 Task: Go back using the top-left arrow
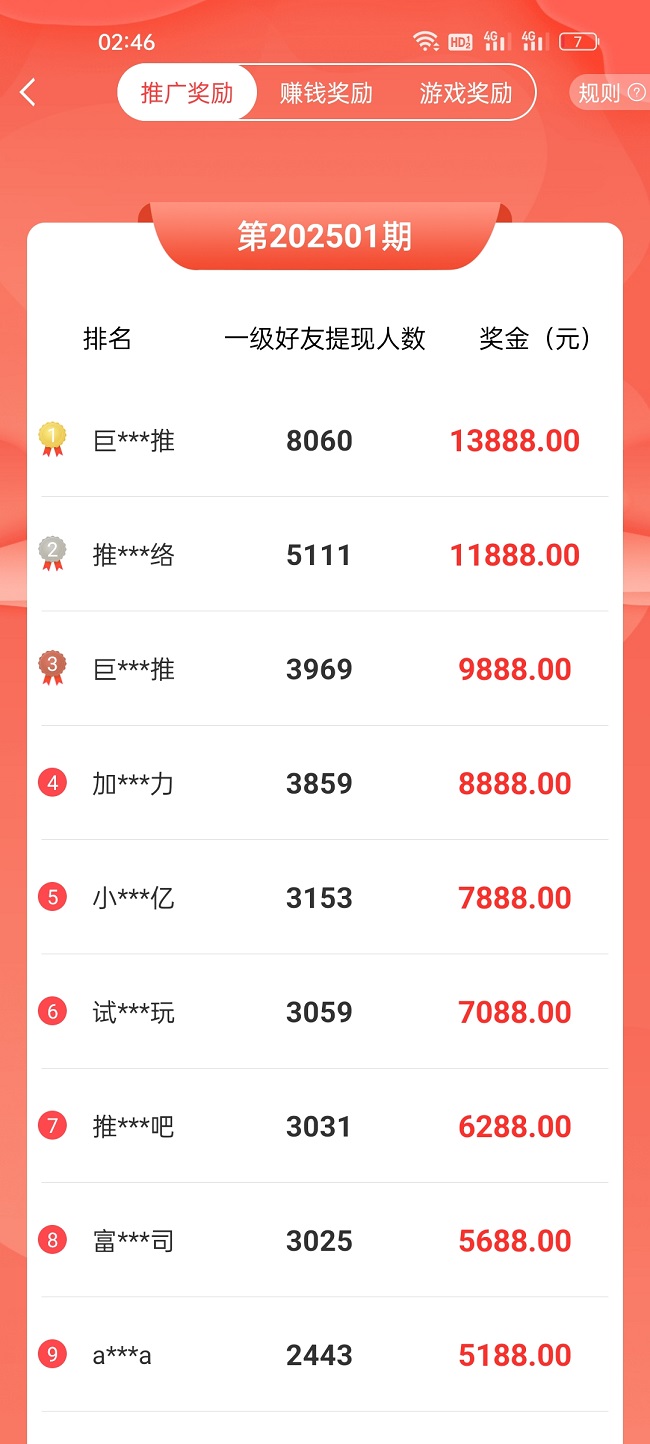28,93
